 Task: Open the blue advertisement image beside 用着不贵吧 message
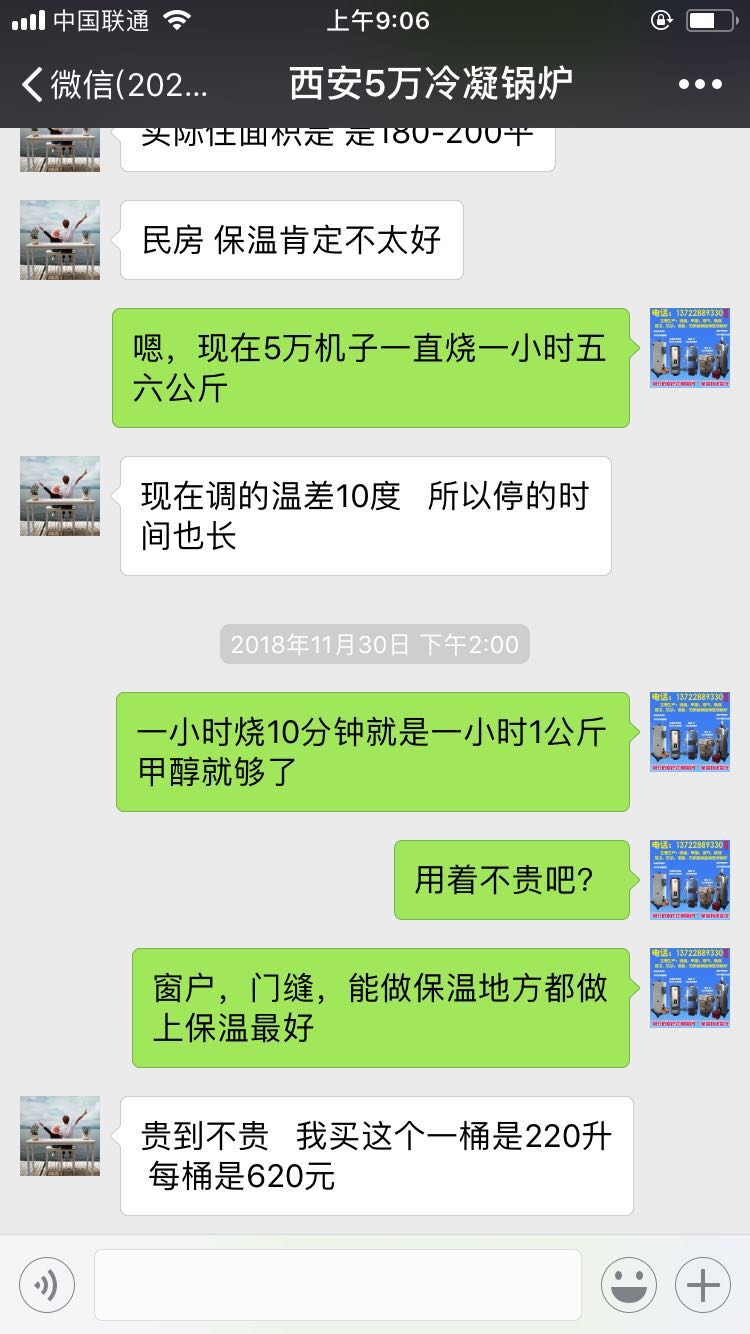point(690,880)
